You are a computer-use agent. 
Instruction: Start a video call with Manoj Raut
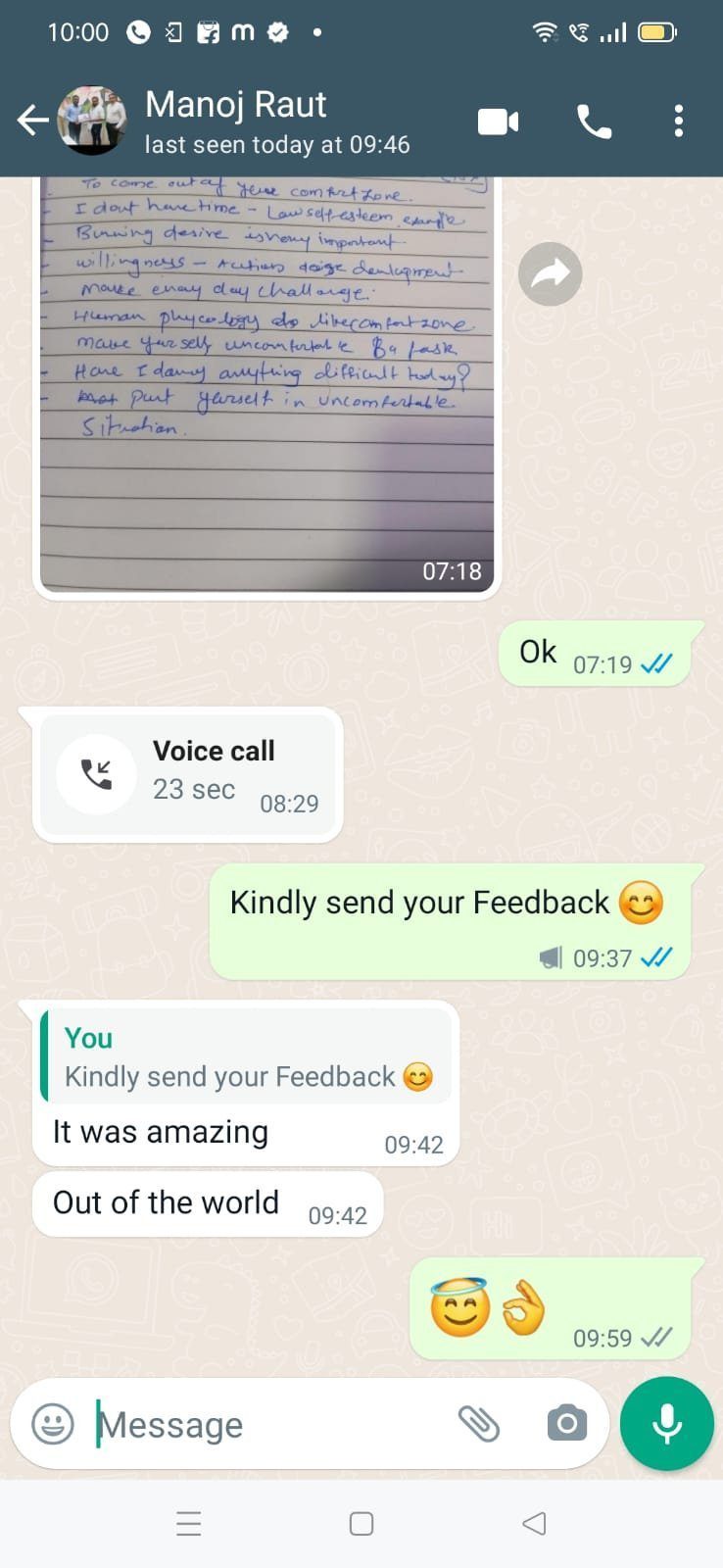[498, 122]
